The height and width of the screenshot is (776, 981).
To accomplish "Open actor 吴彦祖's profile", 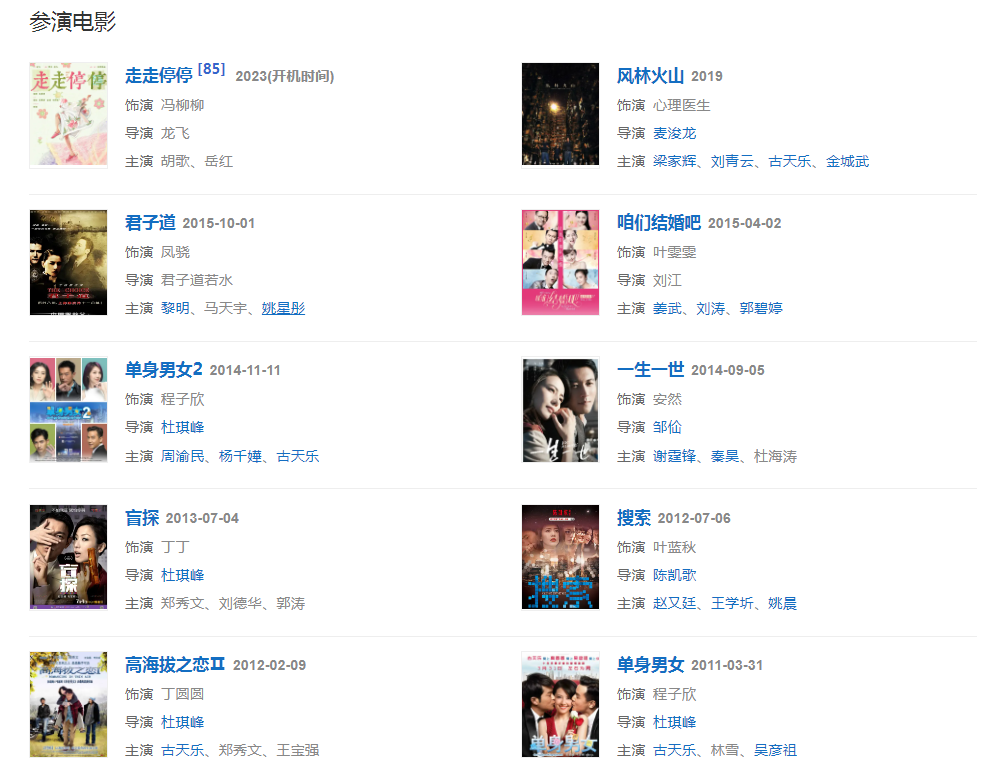I will pyautogui.click(x=775, y=750).
